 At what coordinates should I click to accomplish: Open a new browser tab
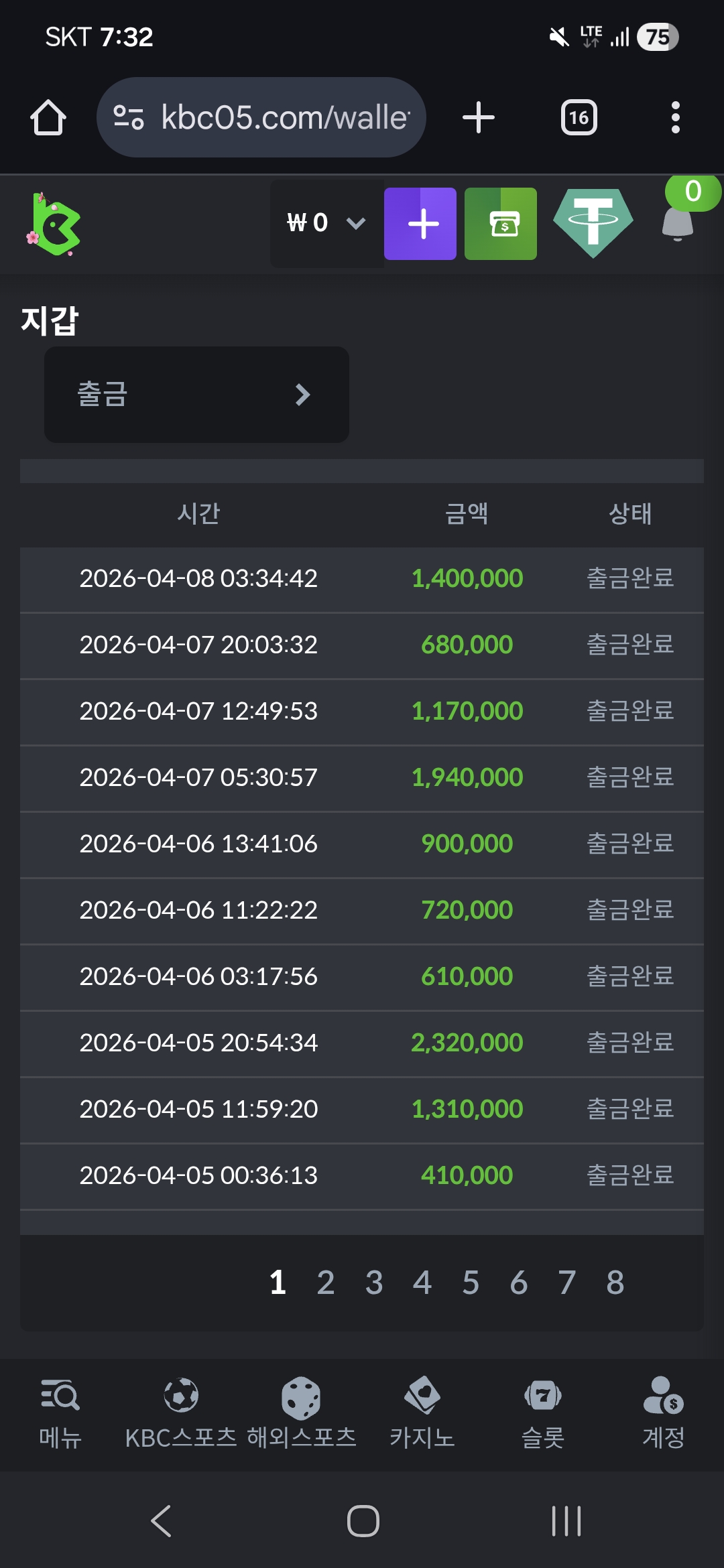tap(479, 118)
